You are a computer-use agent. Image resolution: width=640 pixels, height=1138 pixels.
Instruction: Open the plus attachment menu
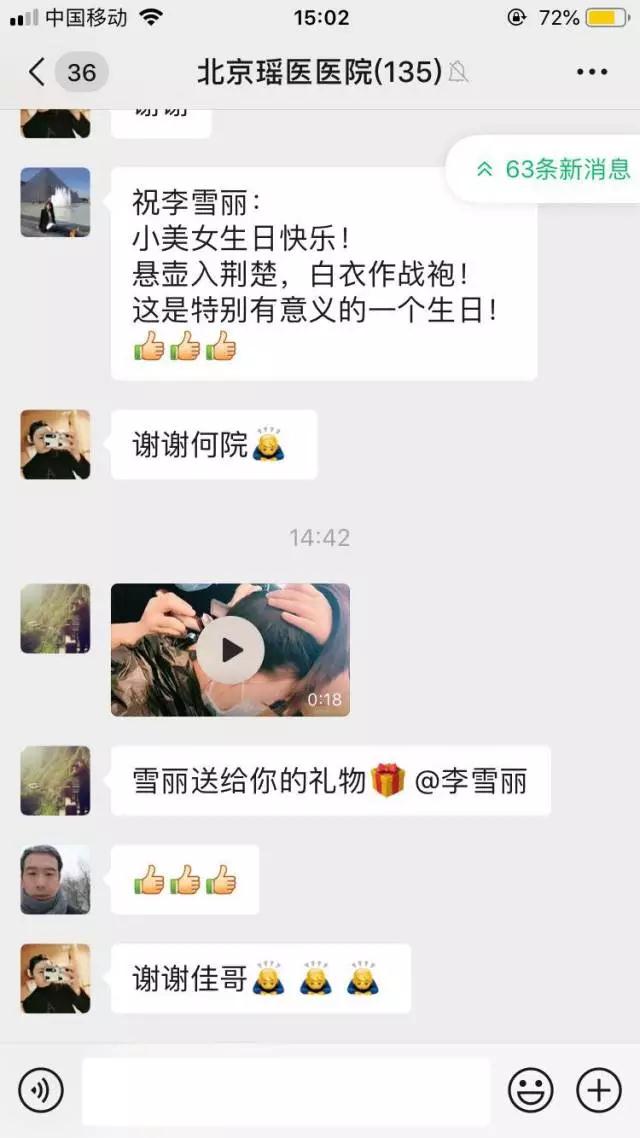[599, 1090]
